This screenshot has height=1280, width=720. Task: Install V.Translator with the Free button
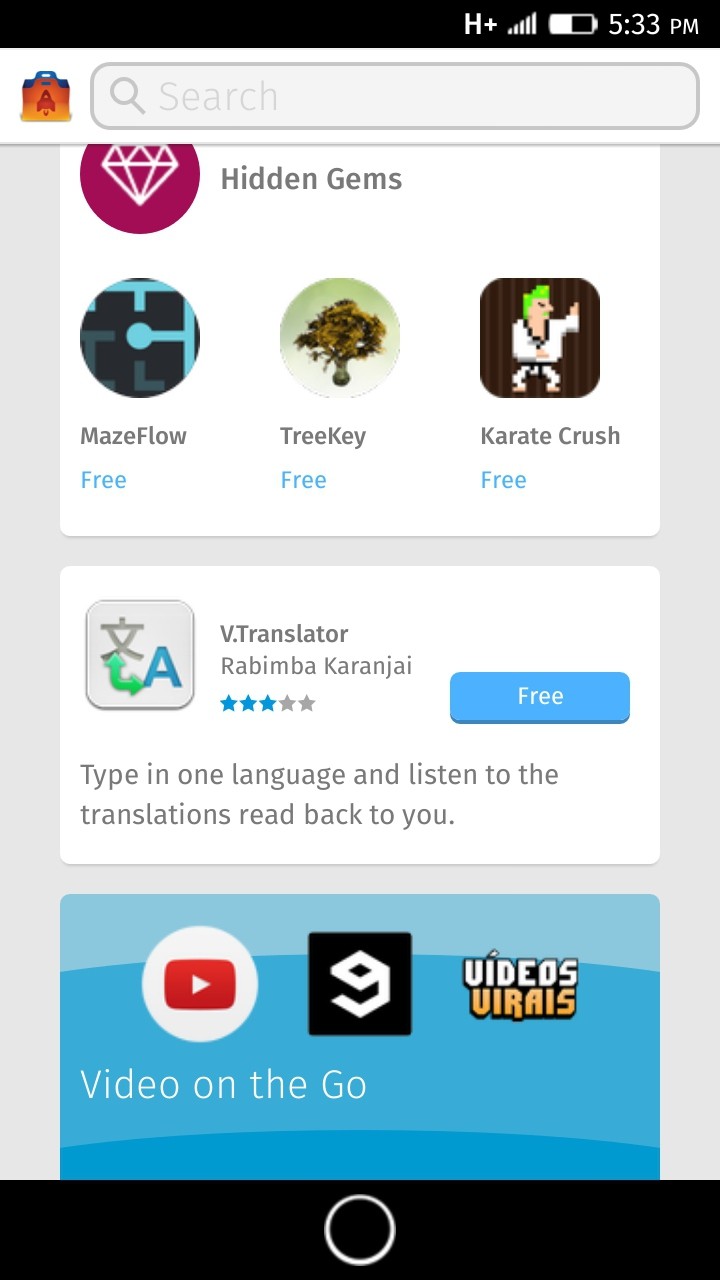540,697
